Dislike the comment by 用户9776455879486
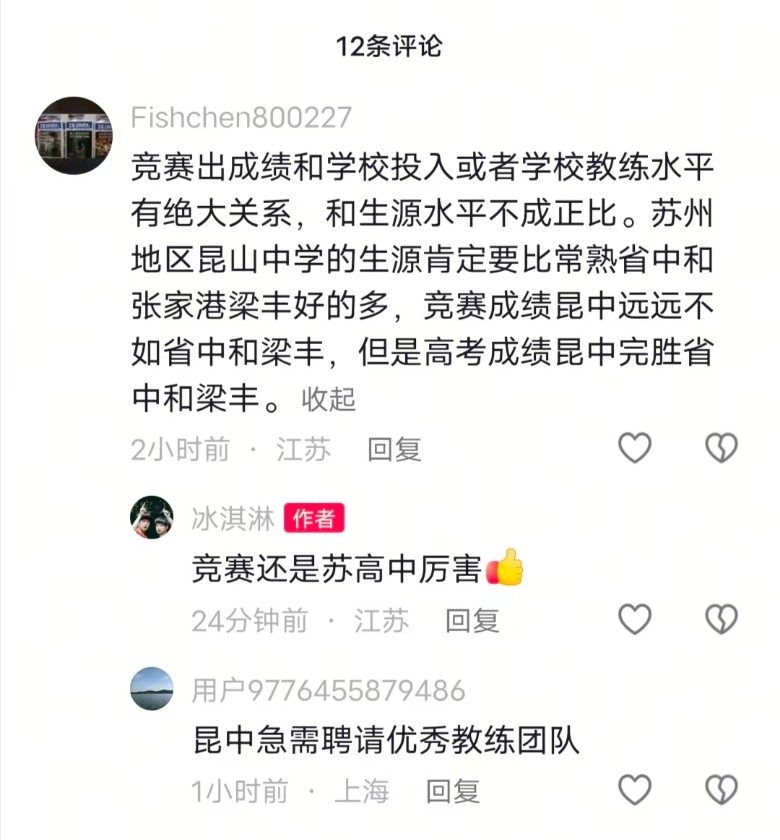 [x=721, y=790]
